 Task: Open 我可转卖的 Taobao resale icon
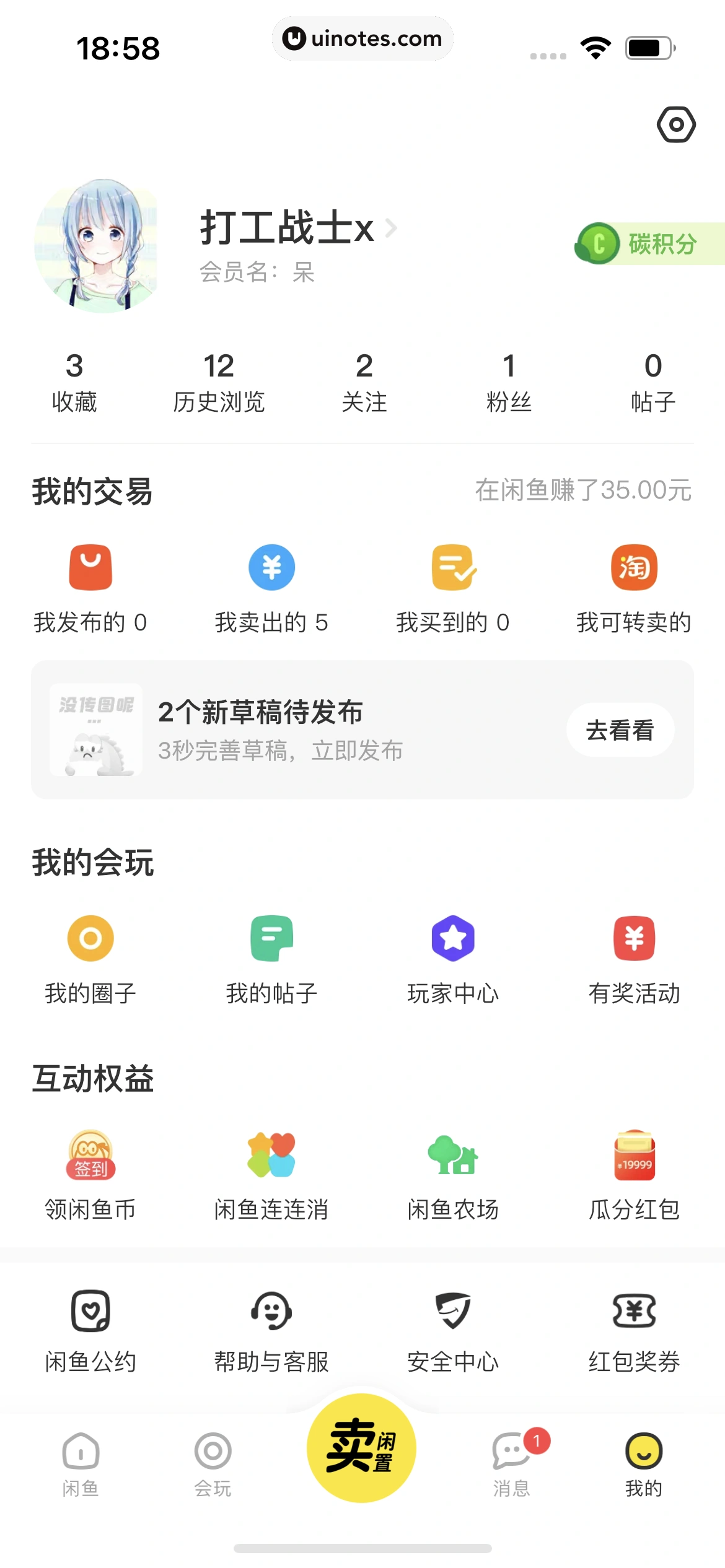pyautogui.click(x=634, y=567)
